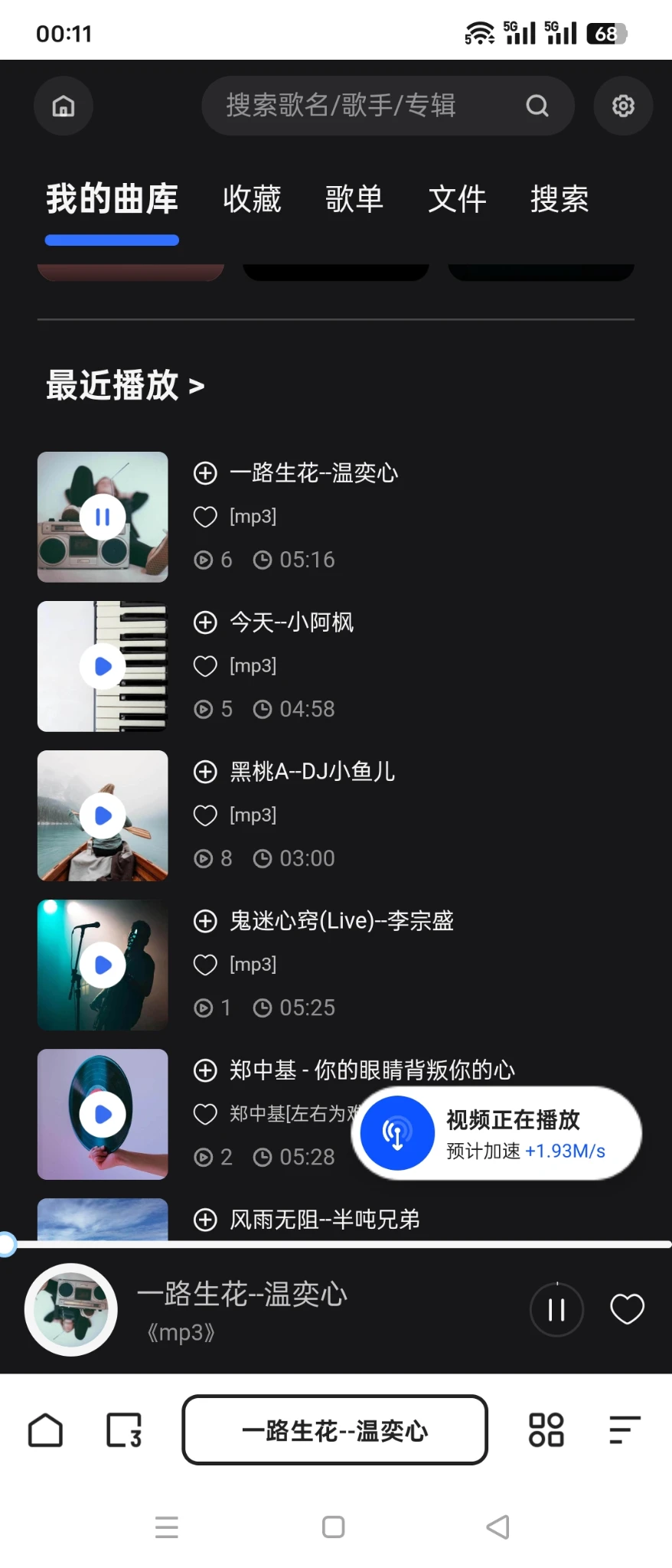Image resolution: width=672 pixels, height=1568 pixels.
Task: Switch to the 收藏 tab
Action: [x=252, y=199]
